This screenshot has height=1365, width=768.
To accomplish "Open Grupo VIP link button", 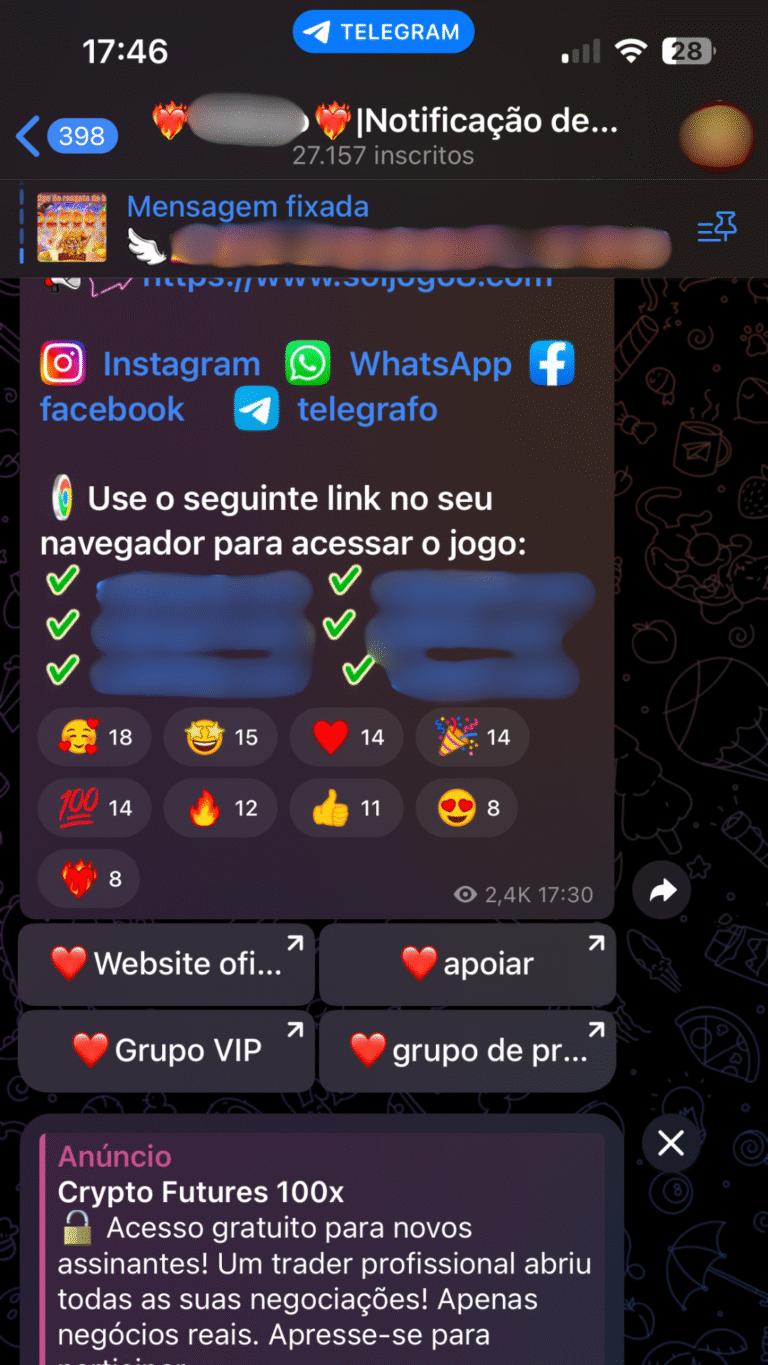I will click(x=166, y=1050).
